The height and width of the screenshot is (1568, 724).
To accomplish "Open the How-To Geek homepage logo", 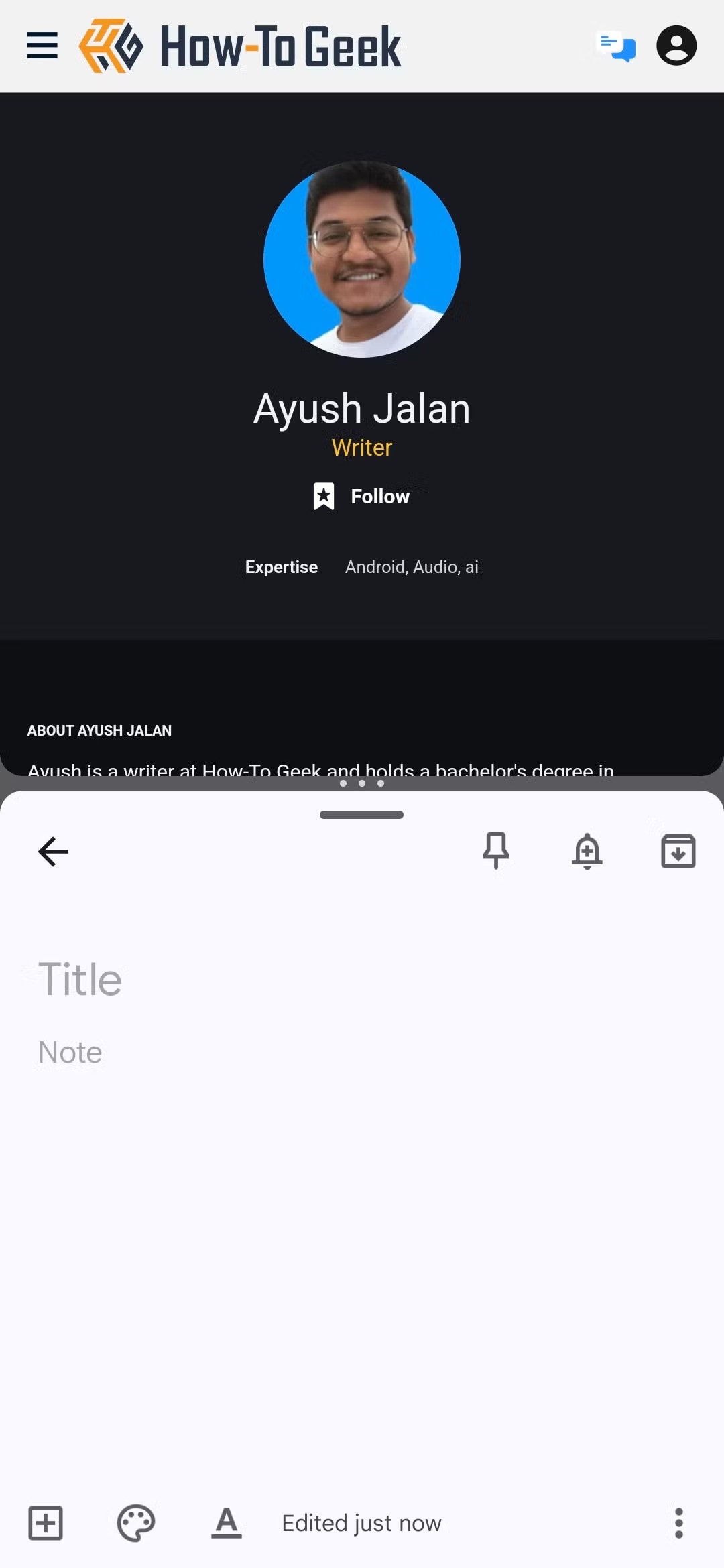I will tap(241, 46).
